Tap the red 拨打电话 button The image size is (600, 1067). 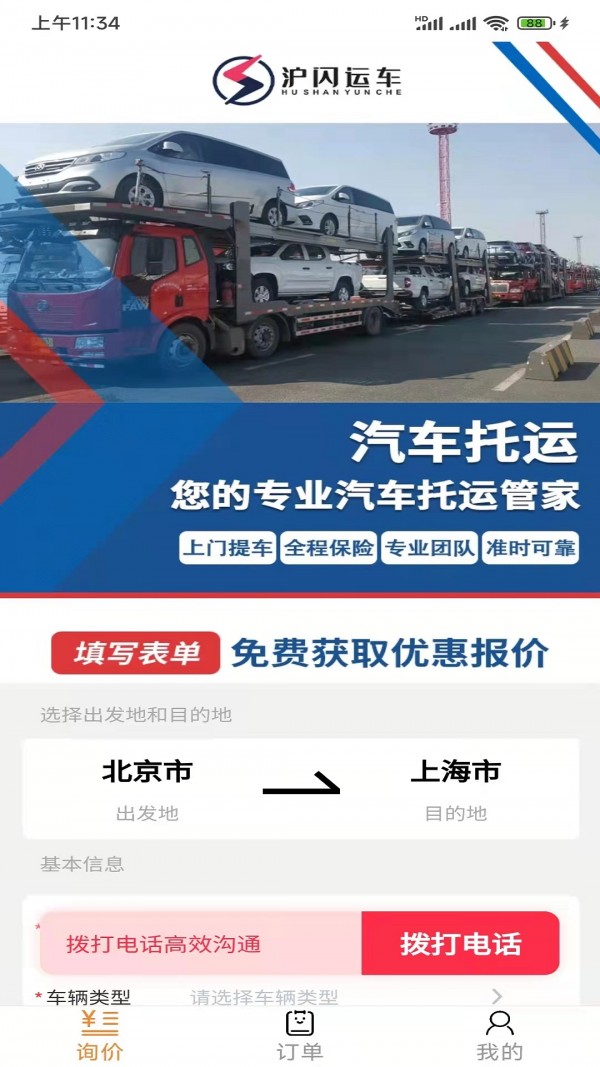coord(460,943)
